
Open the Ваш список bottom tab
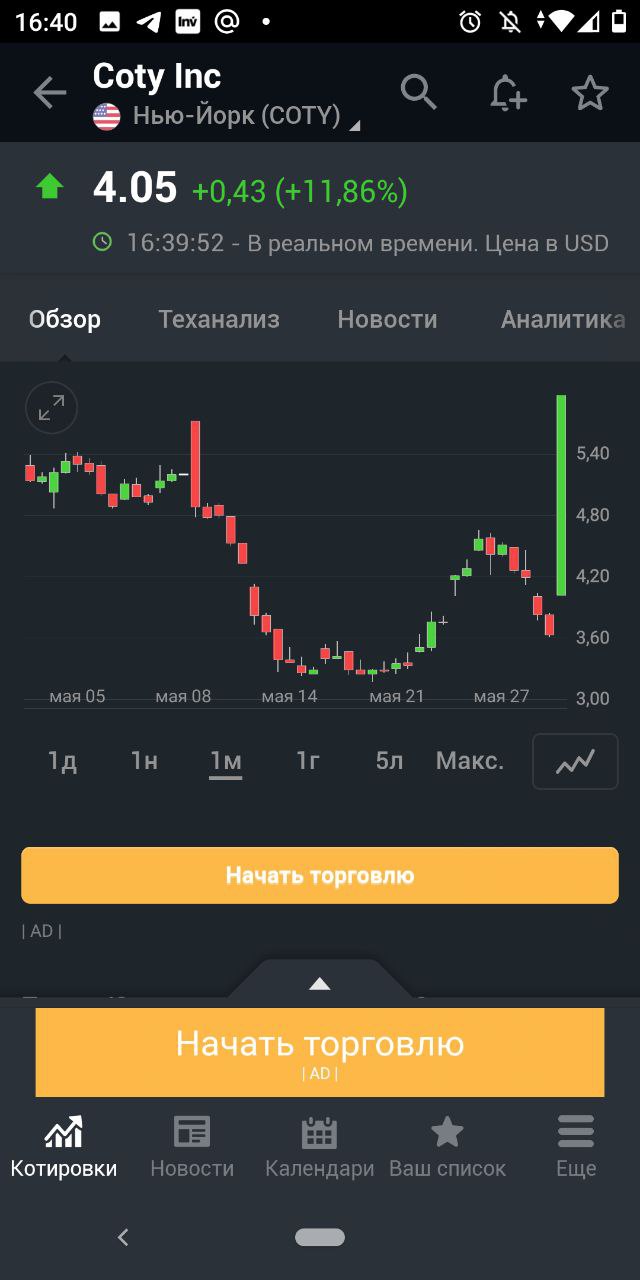click(x=447, y=1148)
